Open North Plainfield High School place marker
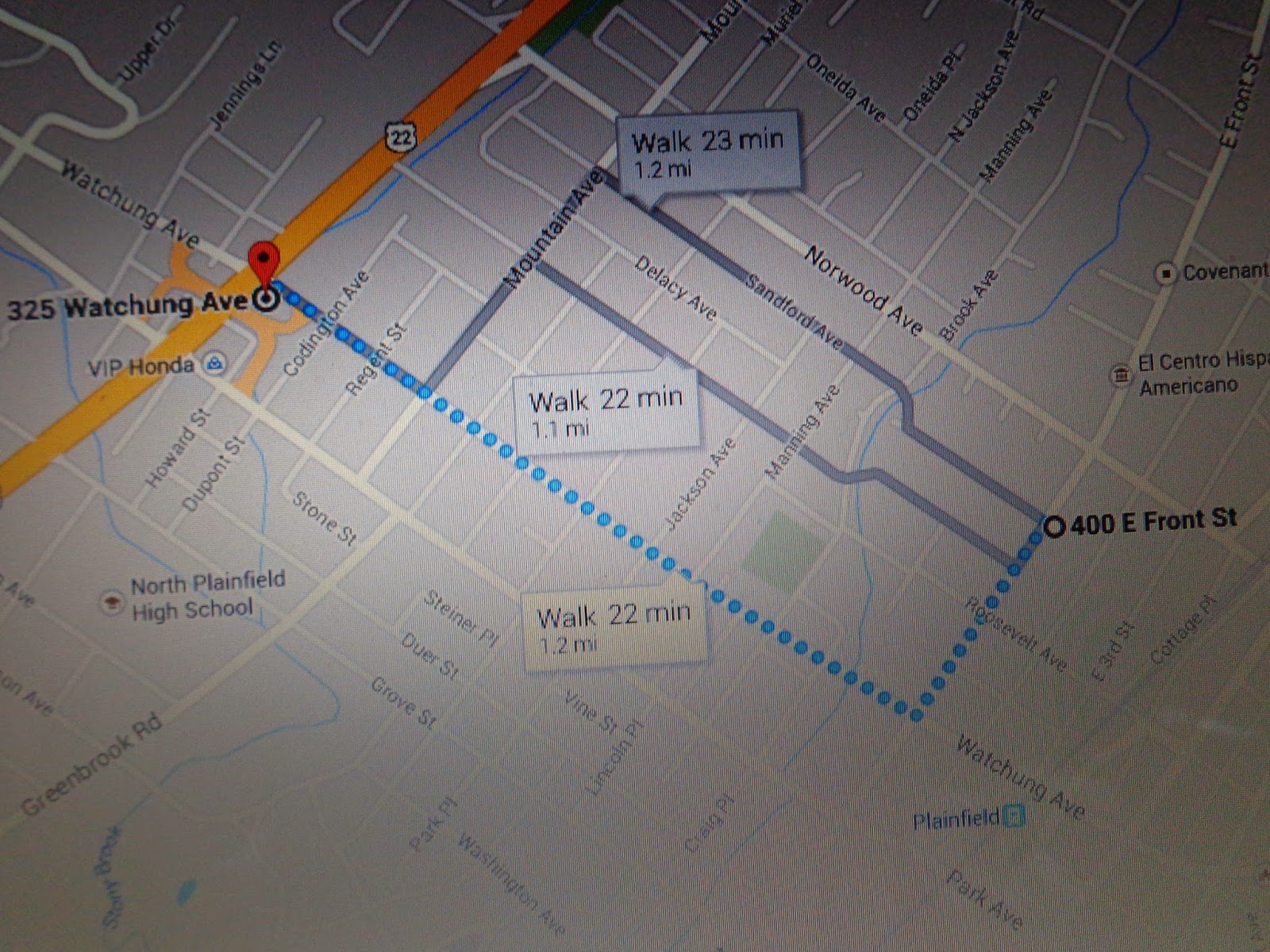This screenshot has height=952, width=1270. 113,601
